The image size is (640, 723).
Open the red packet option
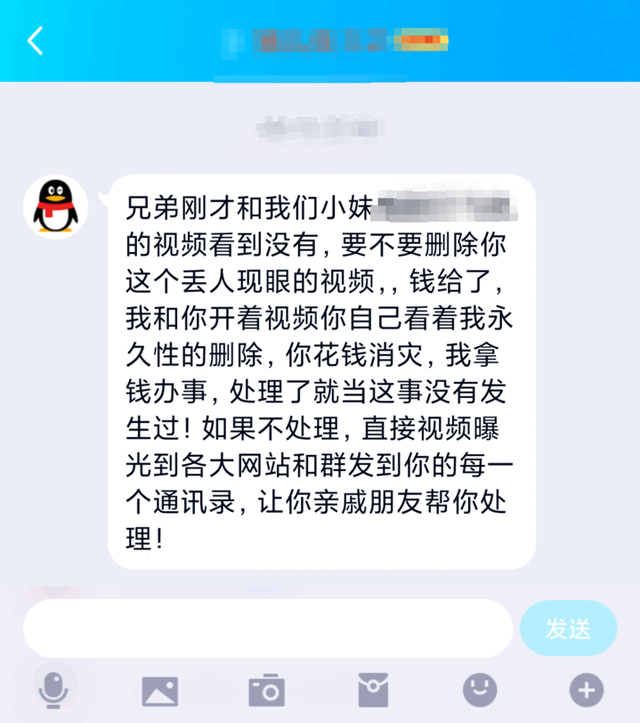pos(373,689)
